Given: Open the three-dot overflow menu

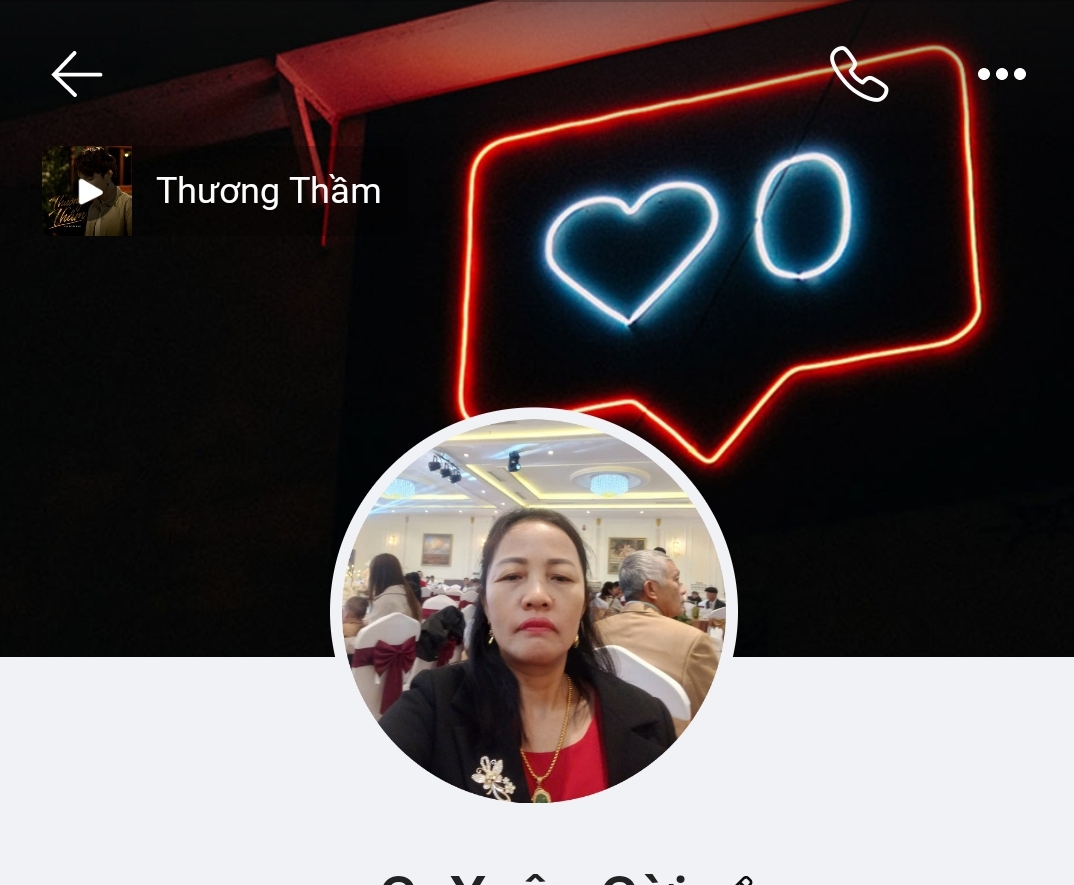Looking at the screenshot, I should click(x=1001, y=74).
